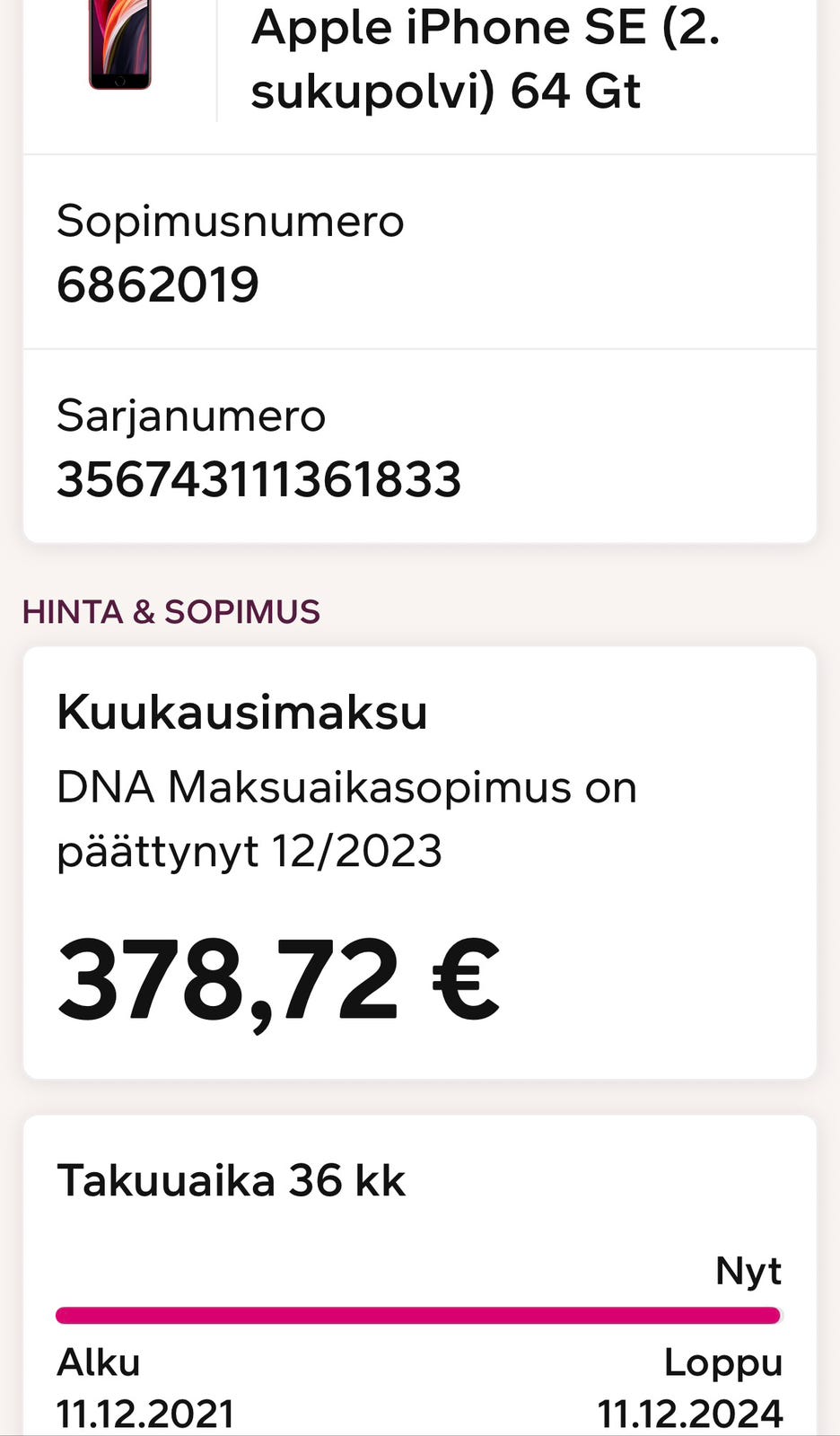The image size is (840, 1436).
Task: Click the Takuuaika 36 kk heading
Action: click(x=231, y=1180)
